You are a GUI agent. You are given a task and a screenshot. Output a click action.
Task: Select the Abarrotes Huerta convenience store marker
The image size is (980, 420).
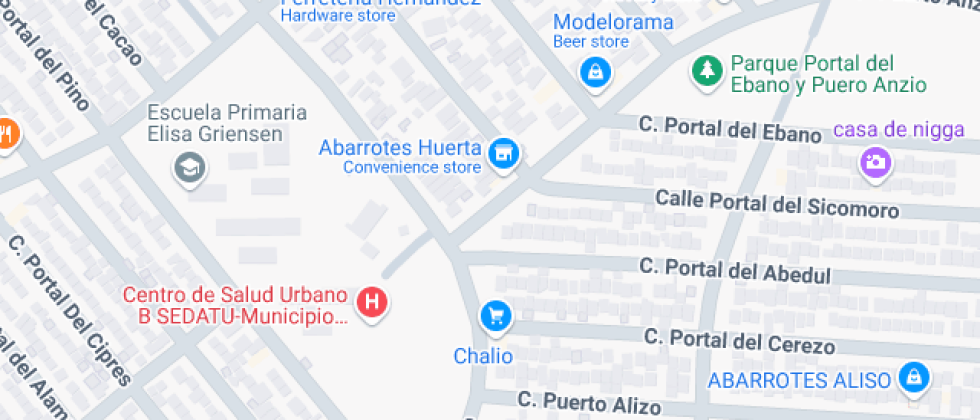(504, 154)
